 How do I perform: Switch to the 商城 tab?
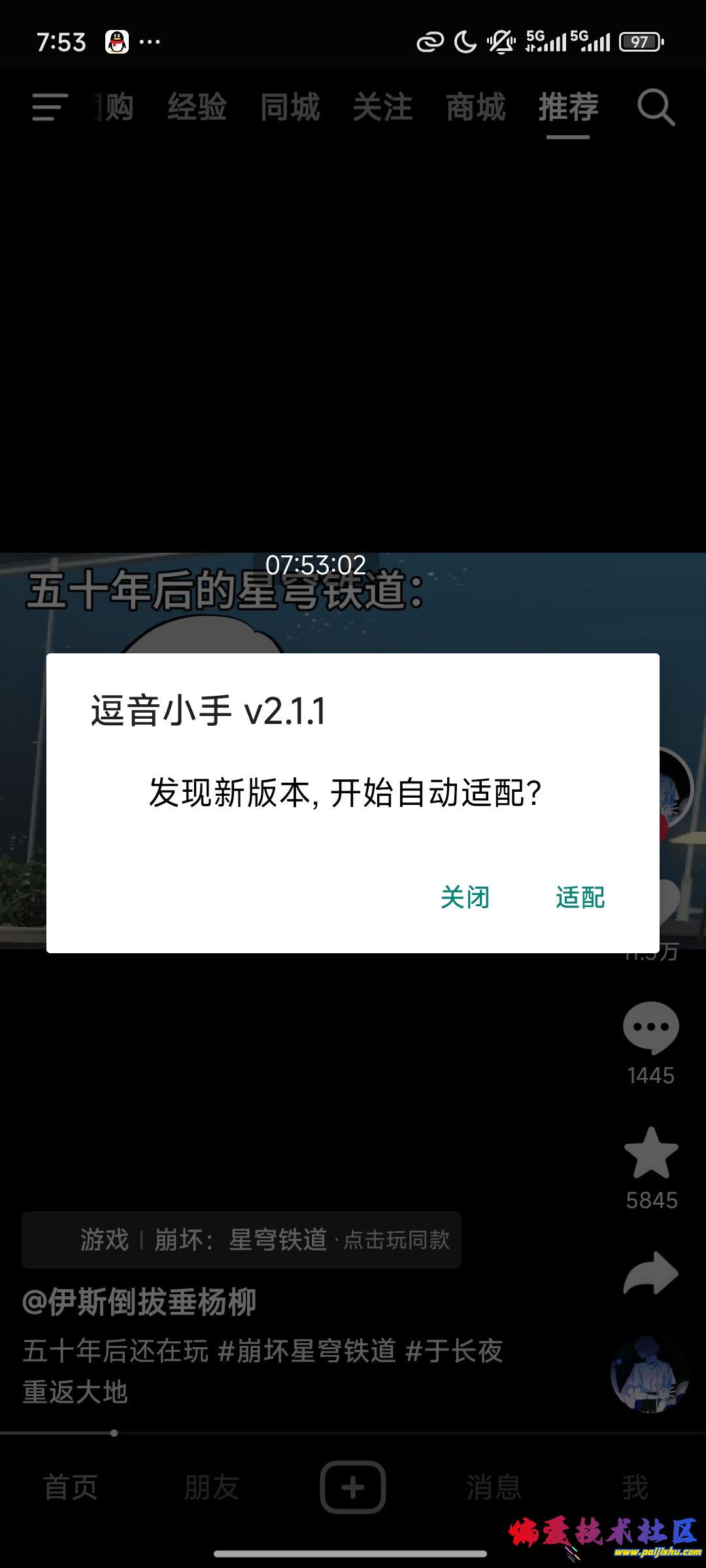pos(476,107)
